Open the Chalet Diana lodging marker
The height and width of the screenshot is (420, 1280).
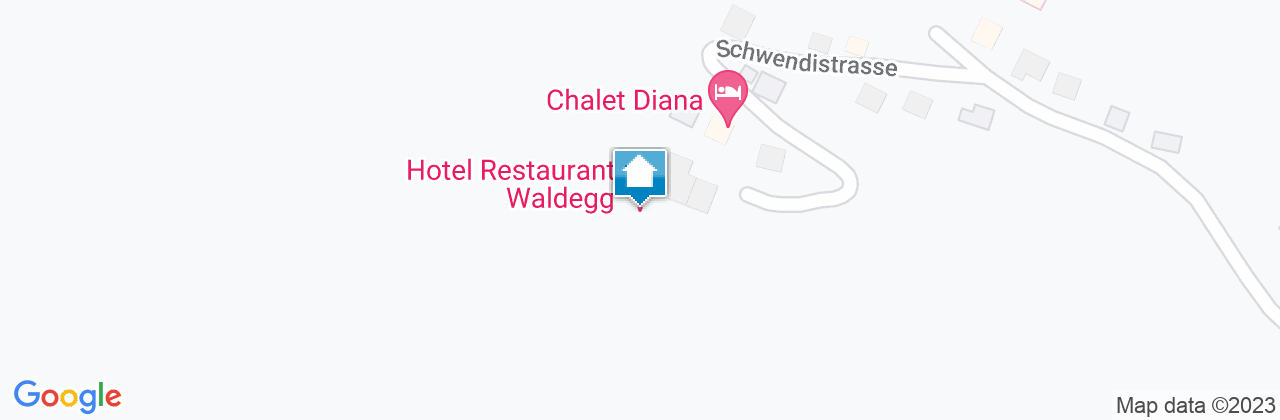point(728,94)
